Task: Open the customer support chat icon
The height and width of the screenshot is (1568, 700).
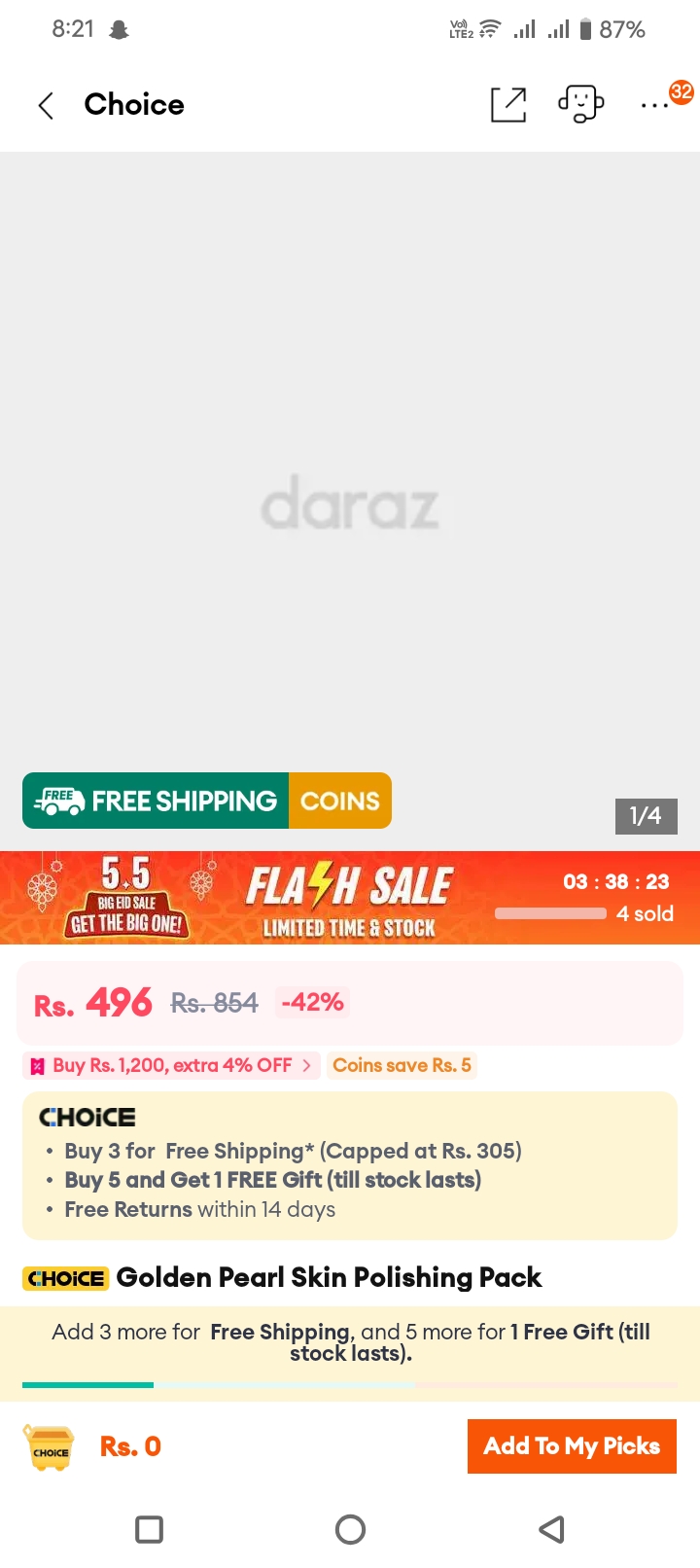Action: click(x=580, y=104)
